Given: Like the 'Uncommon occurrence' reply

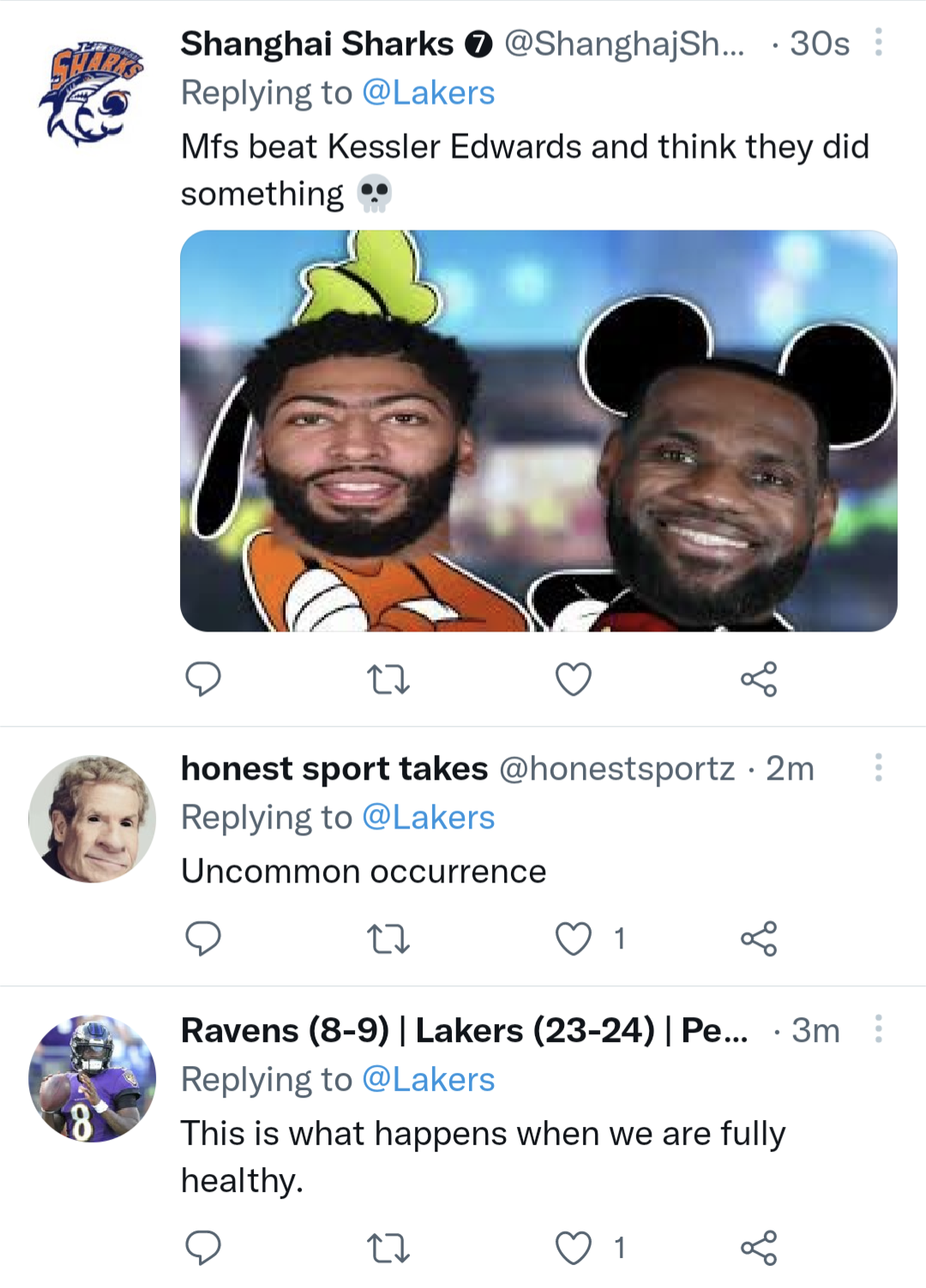Looking at the screenshot, I should 574,938.
